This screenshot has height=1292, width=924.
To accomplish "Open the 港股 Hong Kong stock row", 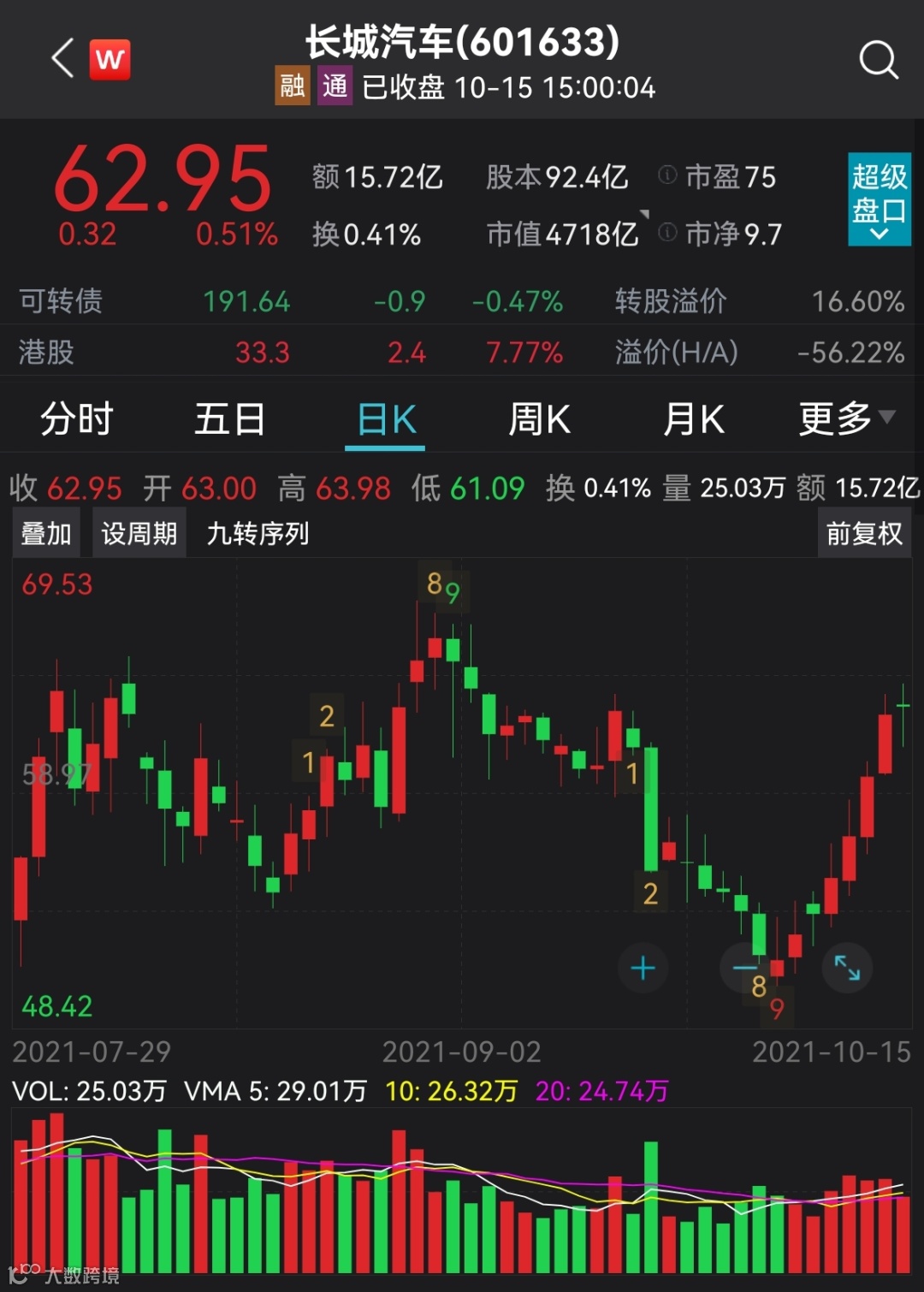I will pyautogui.click(x=462, y=352).
